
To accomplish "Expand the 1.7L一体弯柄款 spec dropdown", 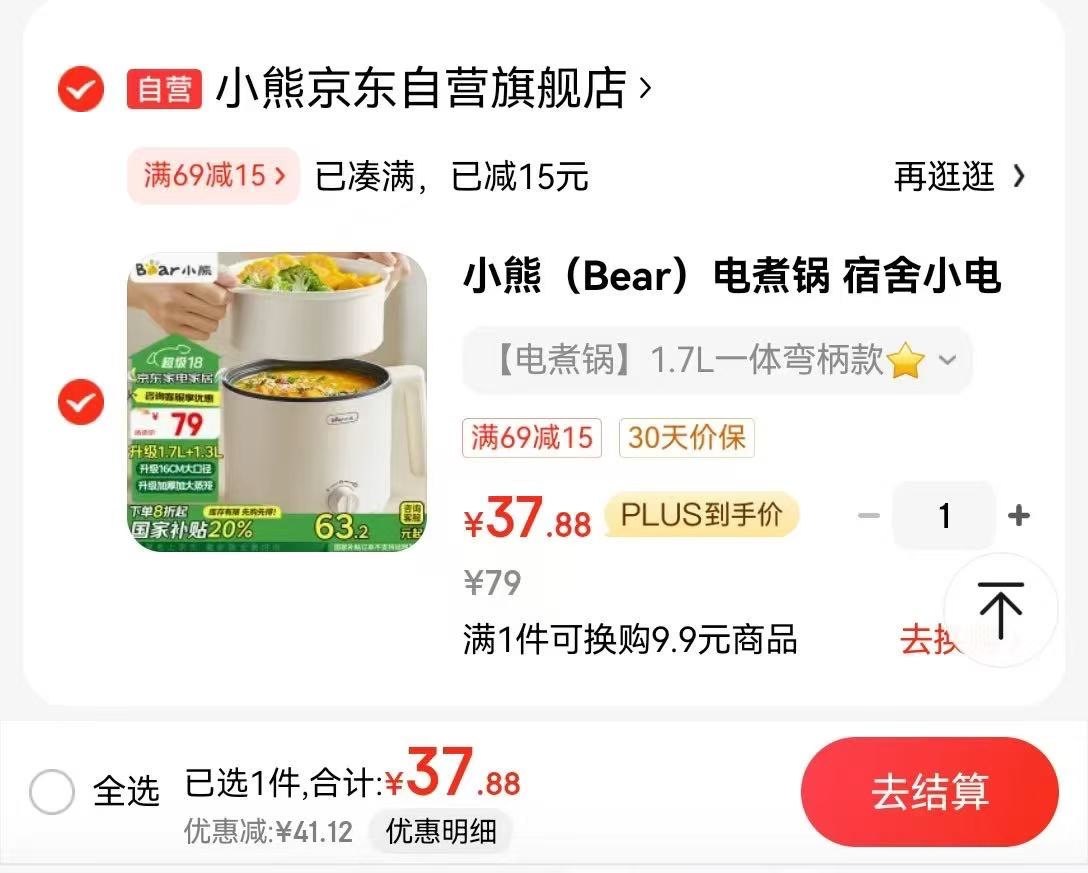I will coord(716,360).
